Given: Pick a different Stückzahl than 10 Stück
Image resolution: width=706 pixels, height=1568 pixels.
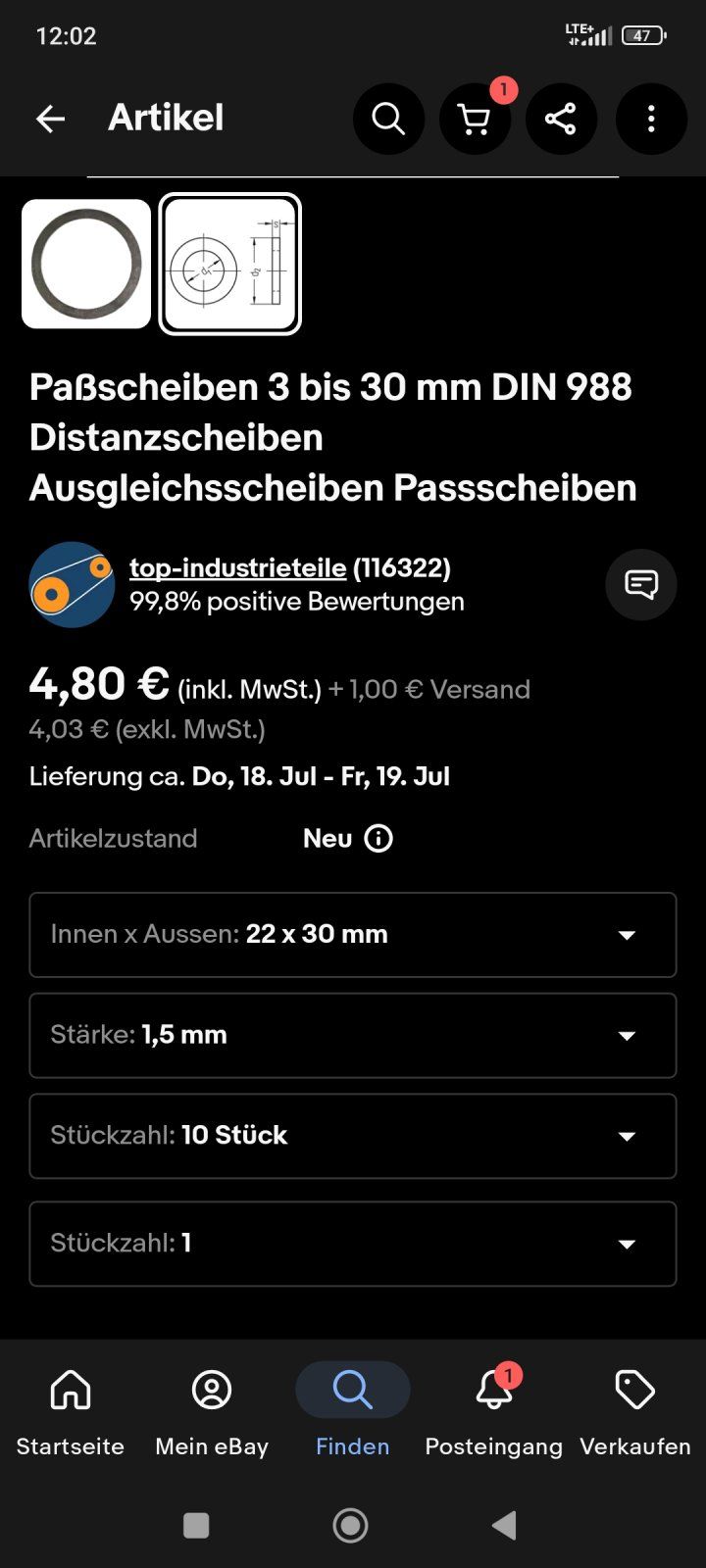Looking at the screenshot, I should click(x=353, y=1136).
